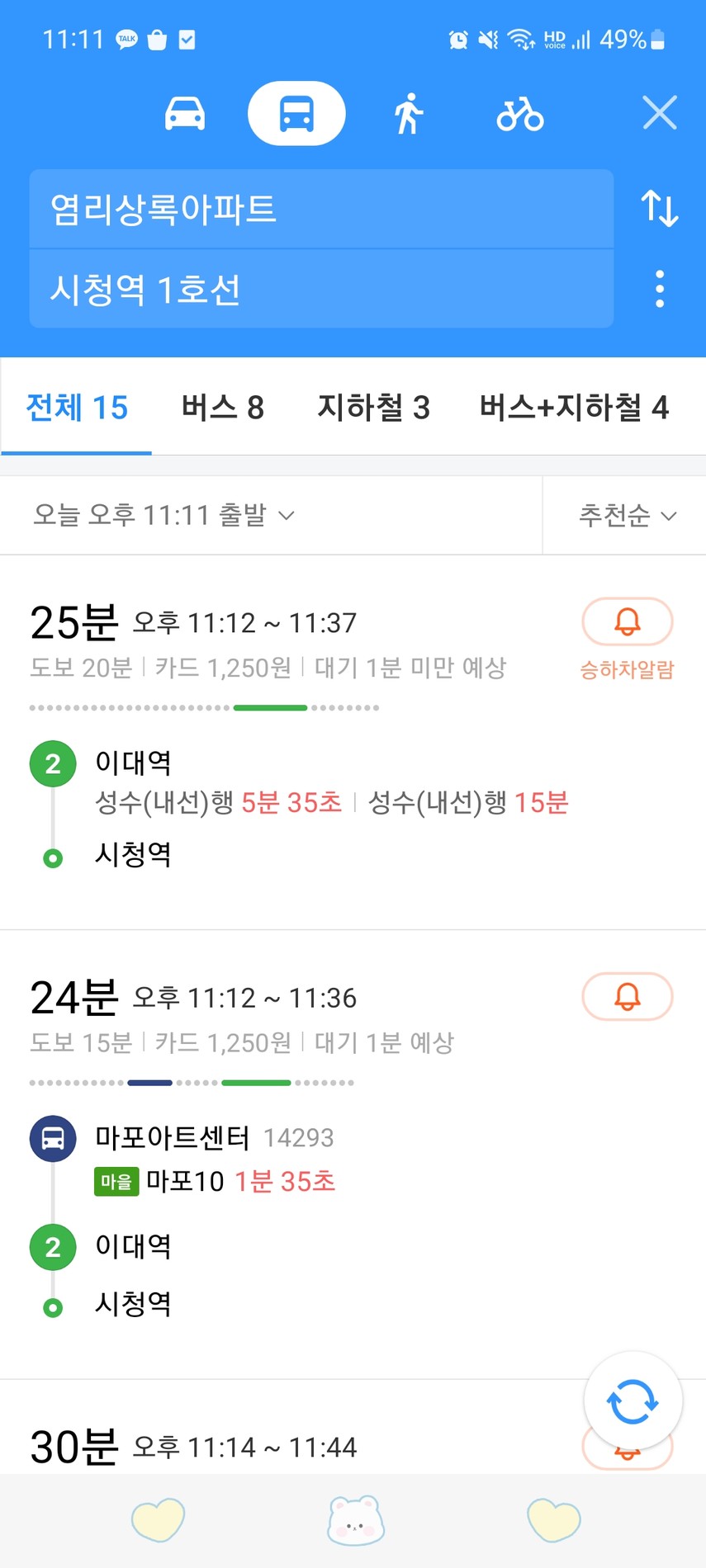Edit the destination 시청역 1호선
The width and height of the screenshot is (706, 1568).
click(320, 290)
